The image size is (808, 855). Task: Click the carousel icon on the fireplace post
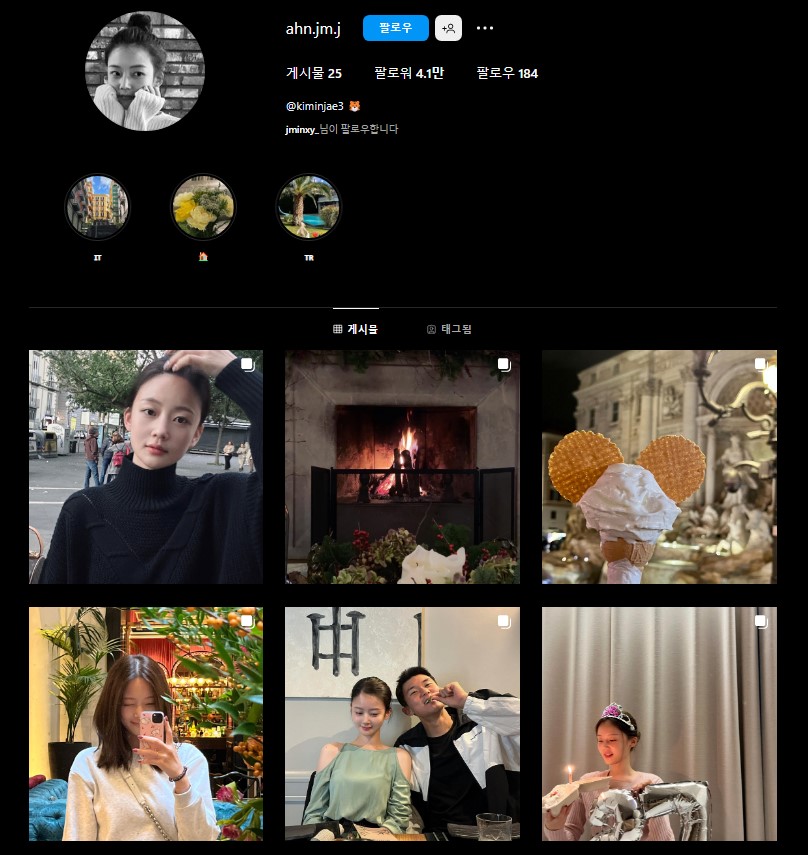pos(504,365)
